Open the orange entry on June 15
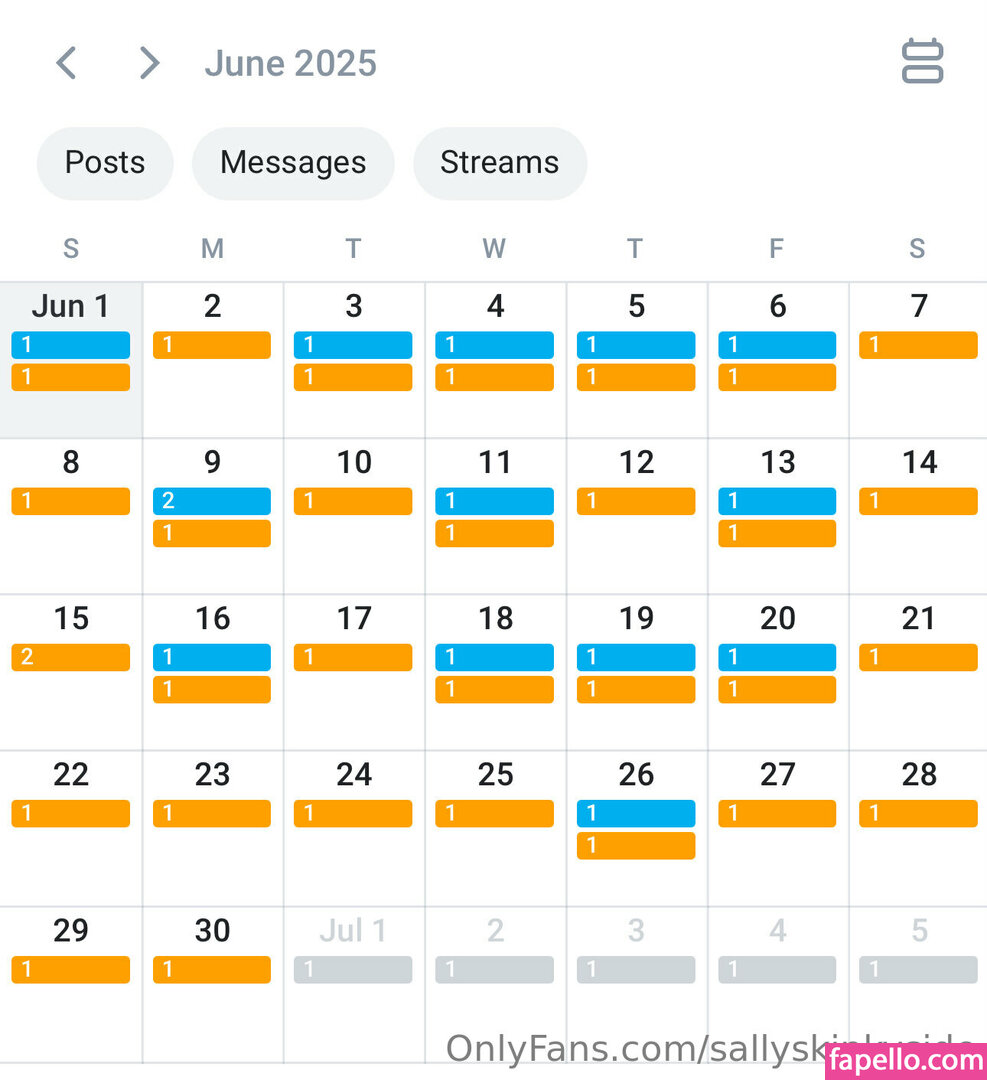This screenshot has width=987, height=1080. pos(70,657)
